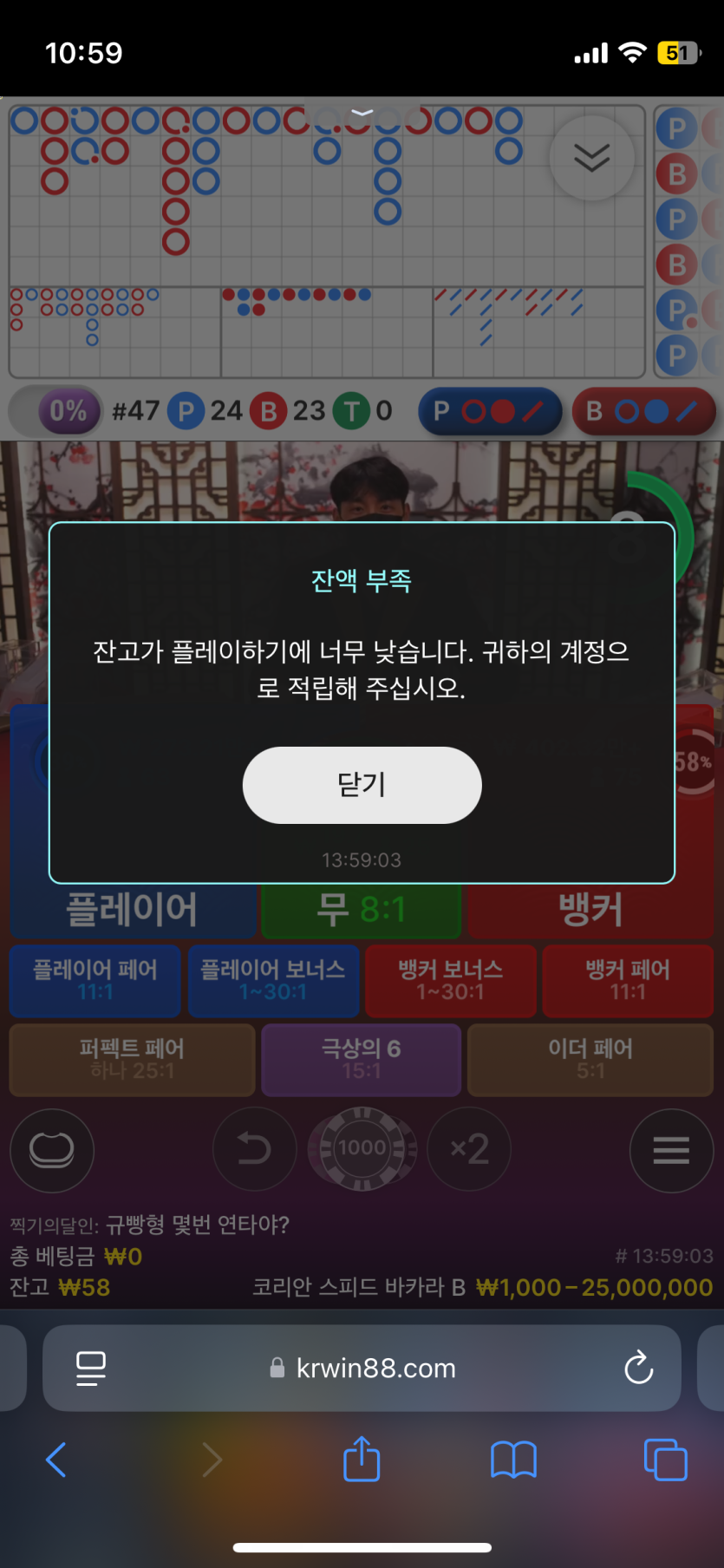Viewport: 724px width, 1568px height.
Task: Double the bet with ×2
Action: click(469, 1149)
